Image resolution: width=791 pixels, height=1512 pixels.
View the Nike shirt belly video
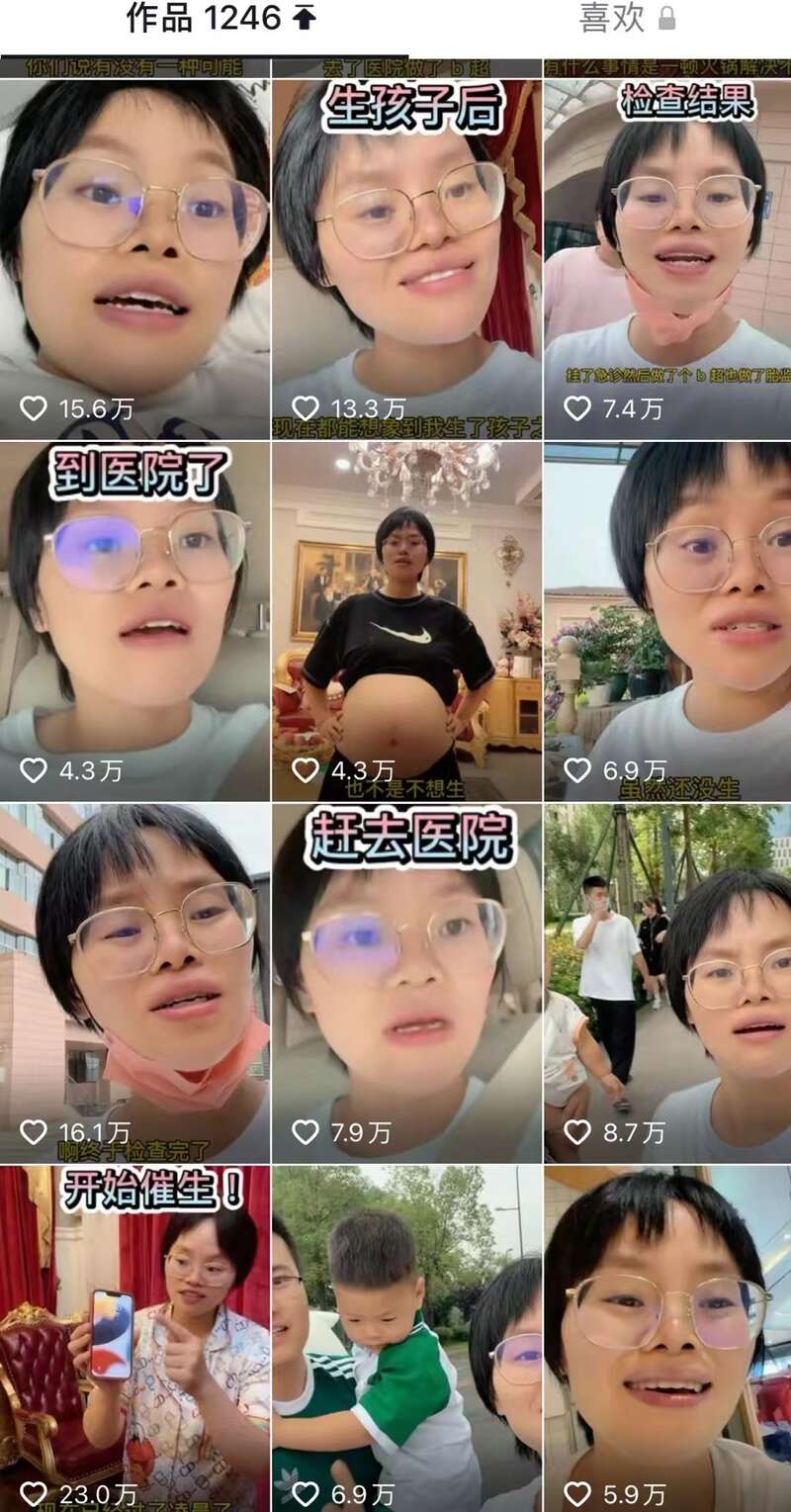tap(406, 621)
